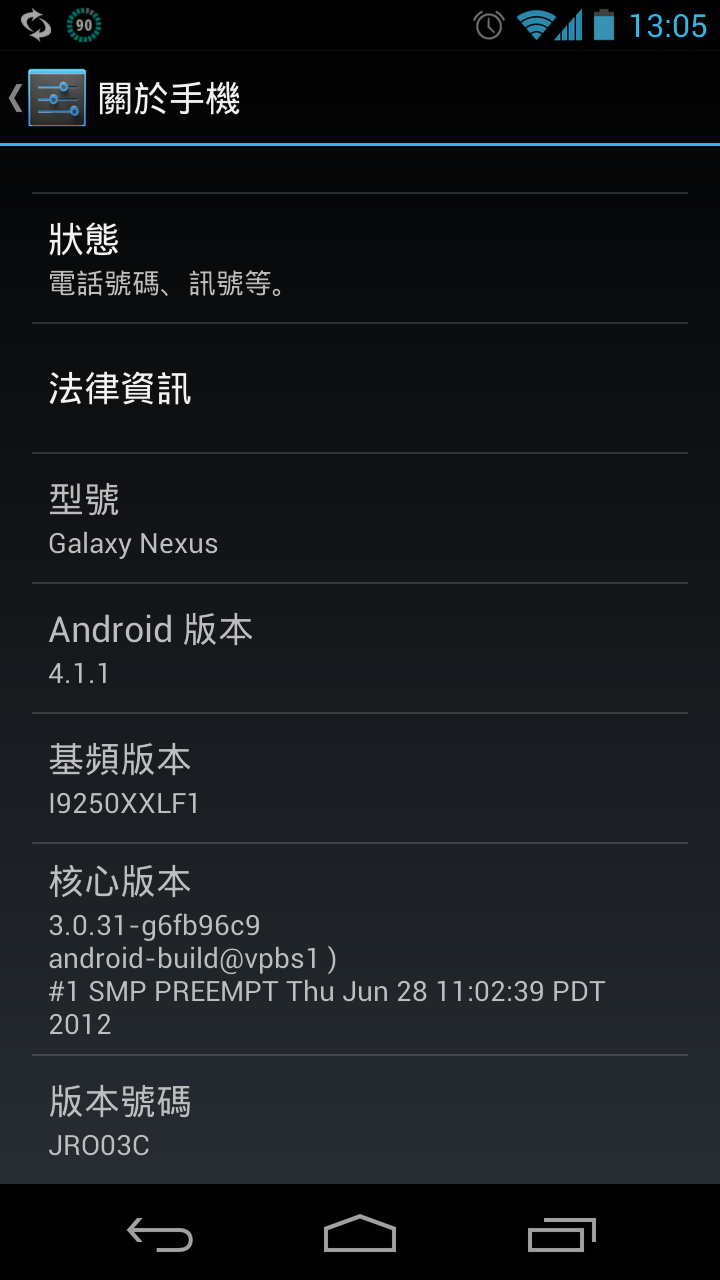Viewport: 720px width, 1280px height.
Task: Open the 狀態 row
Action: 360,258
